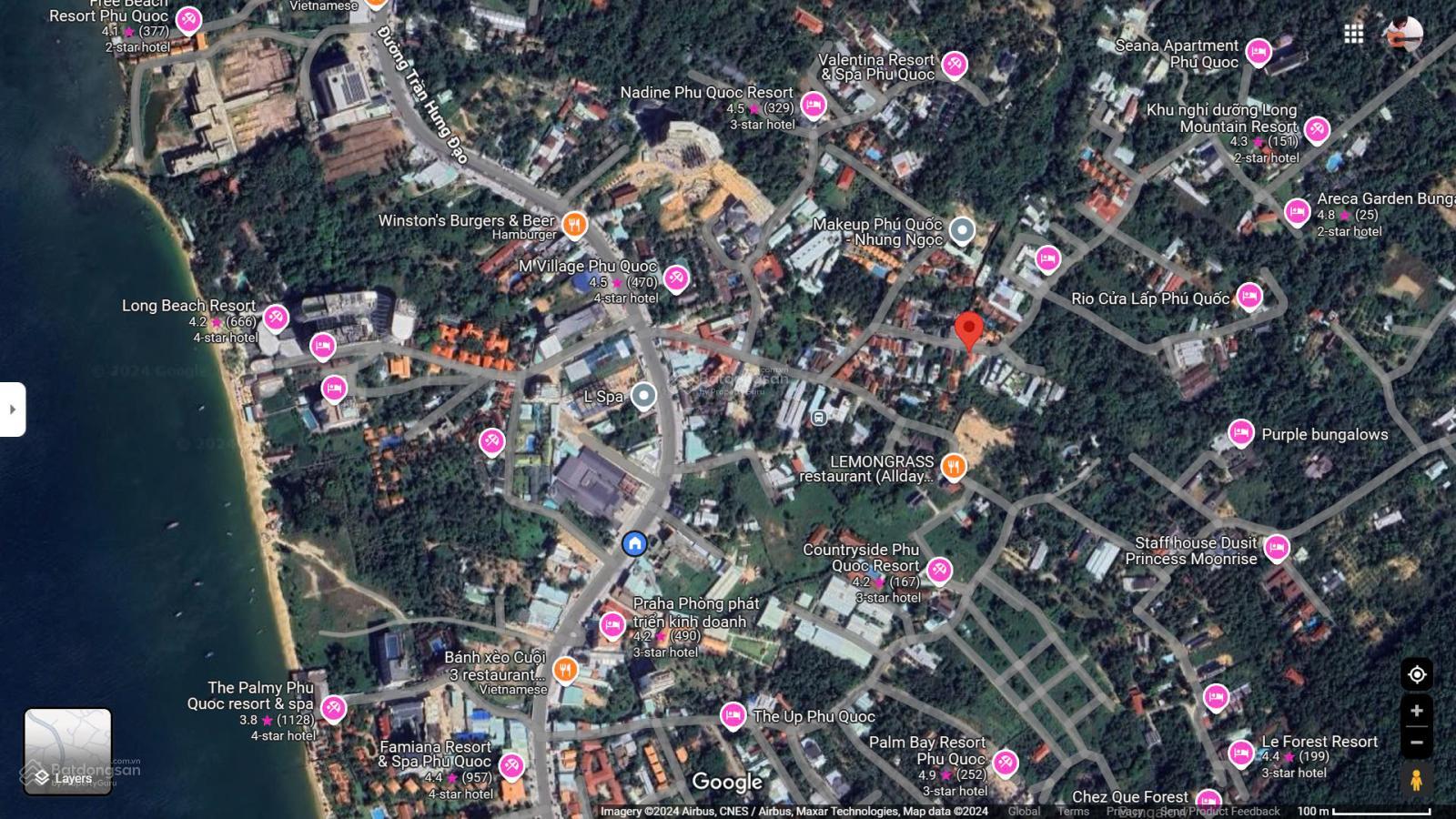Open the Terms link
The height and width of the screenshot is (819, 1456).
1073,811
